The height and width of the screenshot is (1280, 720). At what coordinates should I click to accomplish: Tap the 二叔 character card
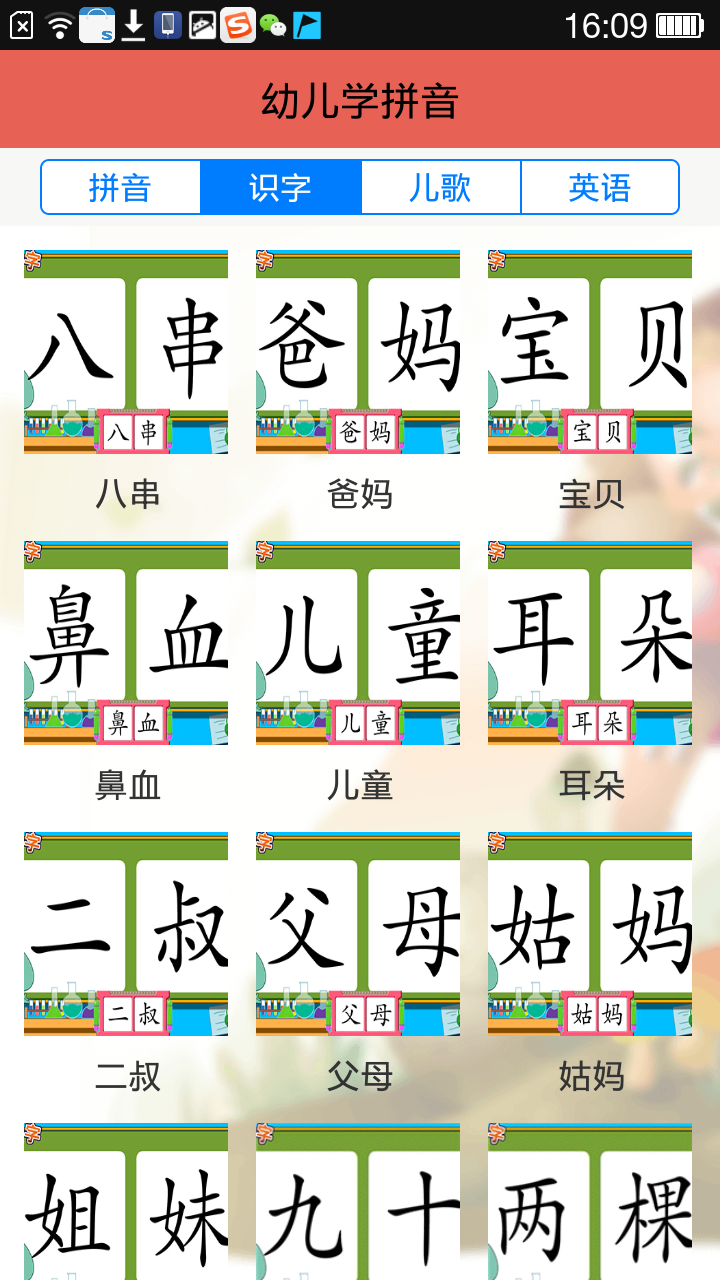click(126, 934)
